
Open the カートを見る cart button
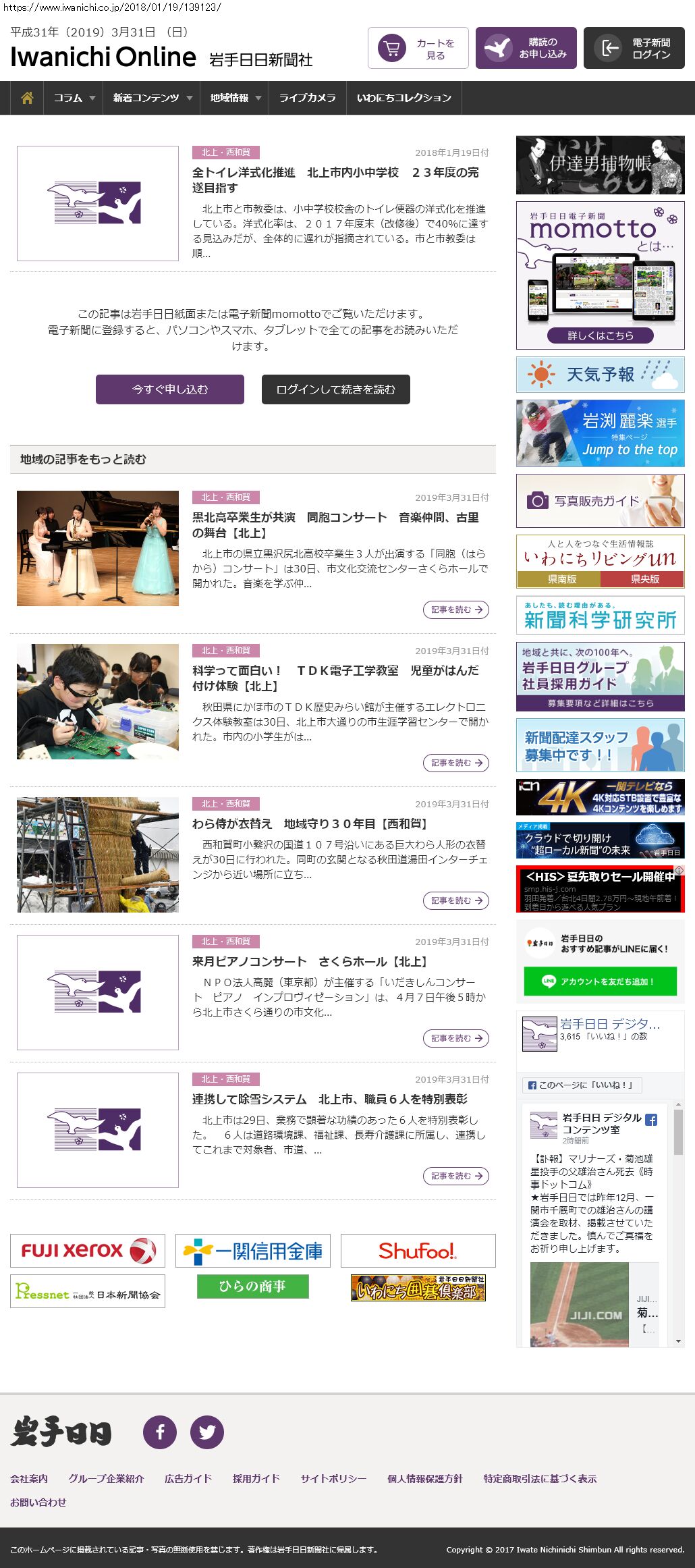pyautogui.click(x=418, y=48)
